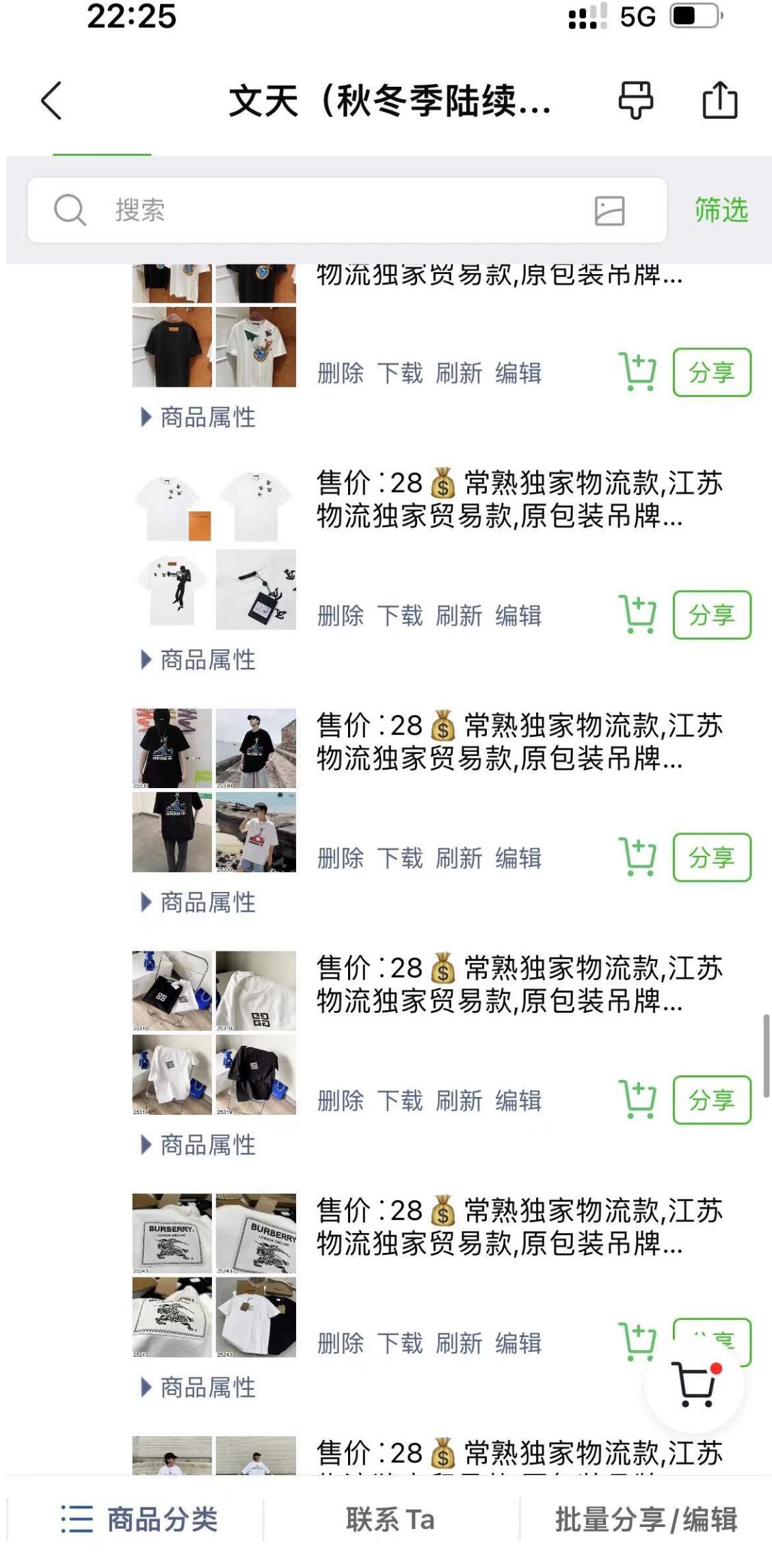Image resolution: width=772 pixels, height=1568 pixels.
Task: Open the Burberry t-shirt product photos
Action: [214, 1275]
